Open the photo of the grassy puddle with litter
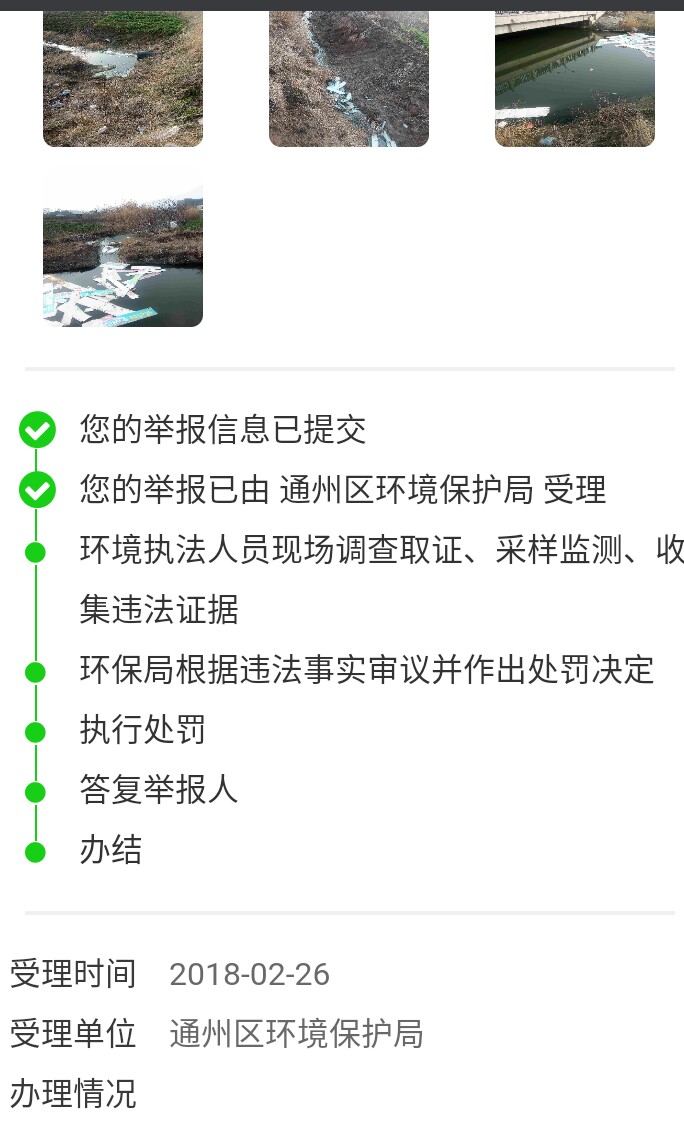Screen dimensions: 684x1144 pos(122,79)
